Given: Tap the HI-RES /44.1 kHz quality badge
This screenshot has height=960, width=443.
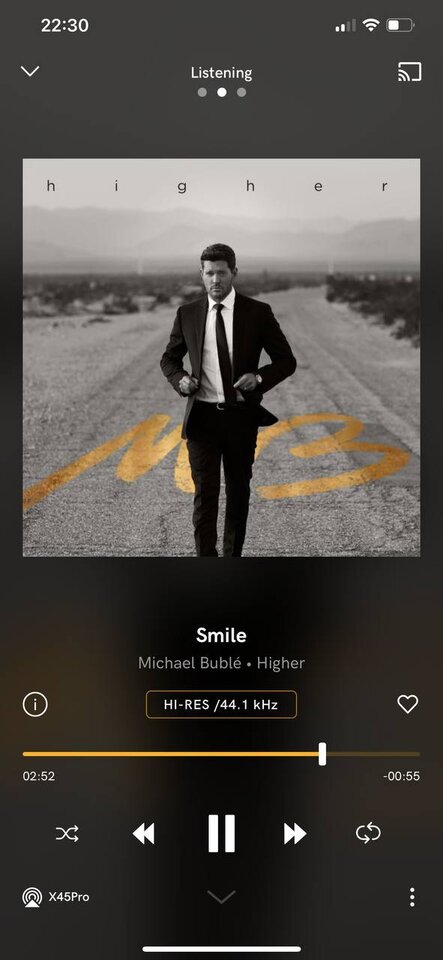Looking at the screenshot, I should pyautogui.click(x=221, y=704).
